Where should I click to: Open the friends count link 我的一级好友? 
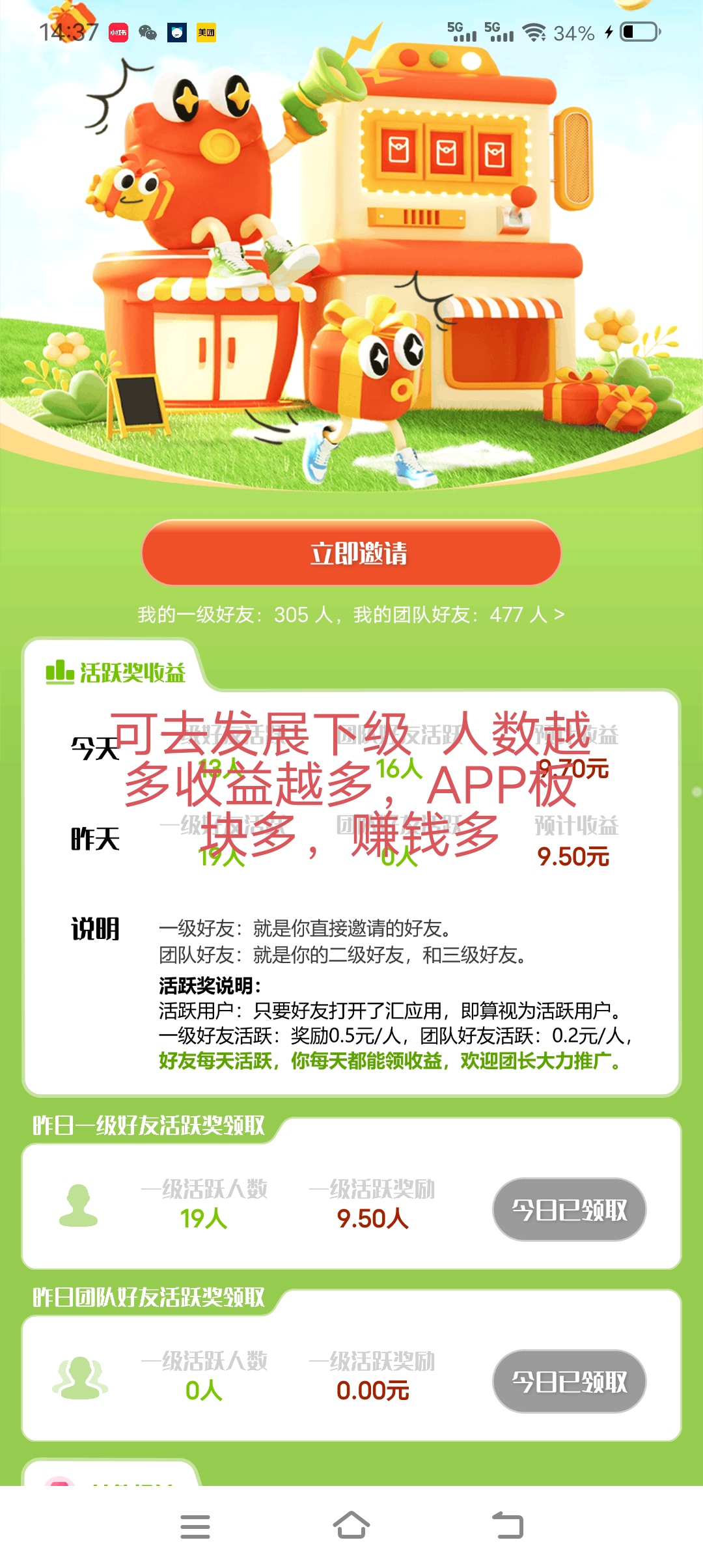click(351, 614)
